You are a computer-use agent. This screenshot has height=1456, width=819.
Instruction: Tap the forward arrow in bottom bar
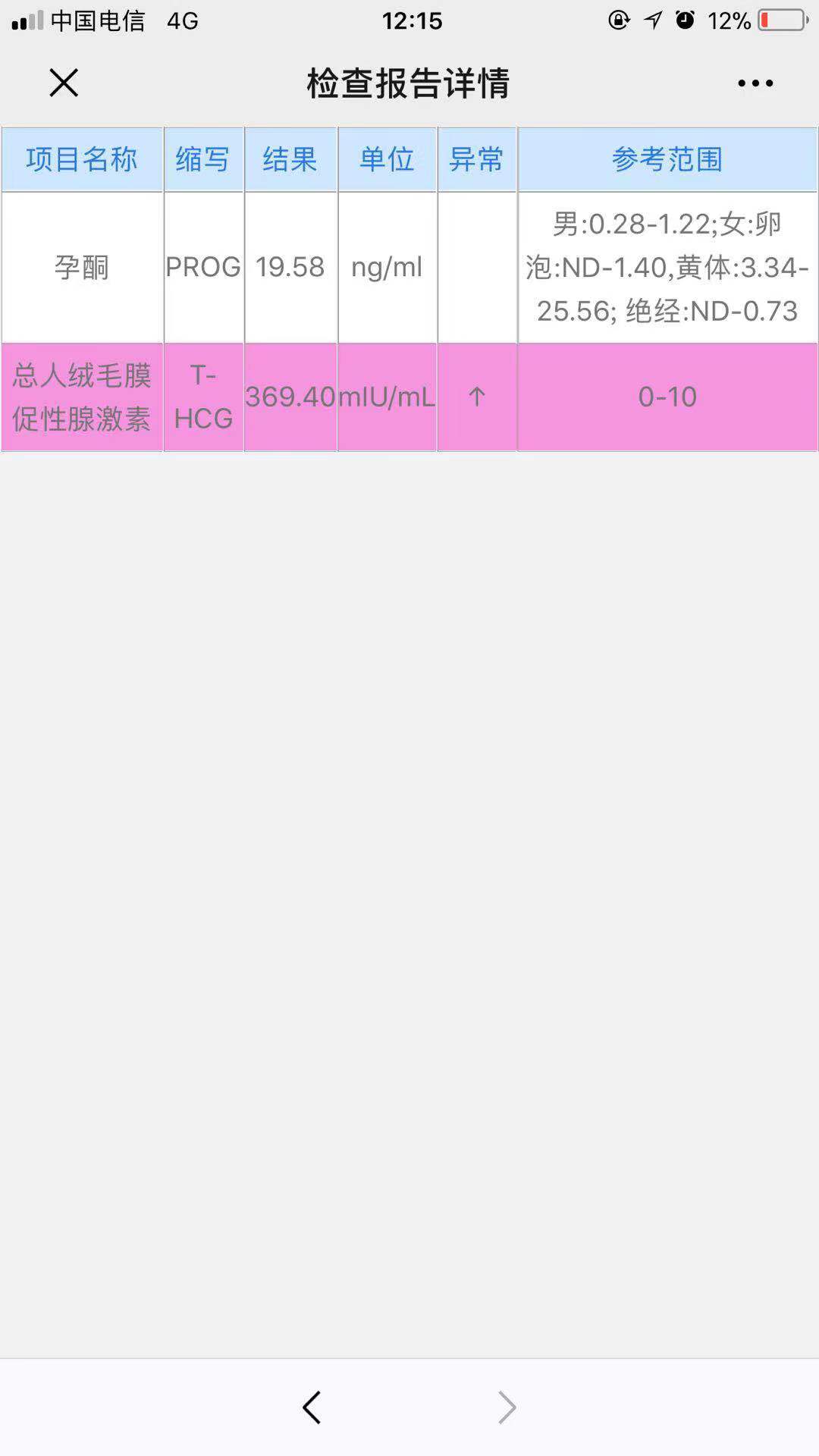click(x=507, y=1408)
